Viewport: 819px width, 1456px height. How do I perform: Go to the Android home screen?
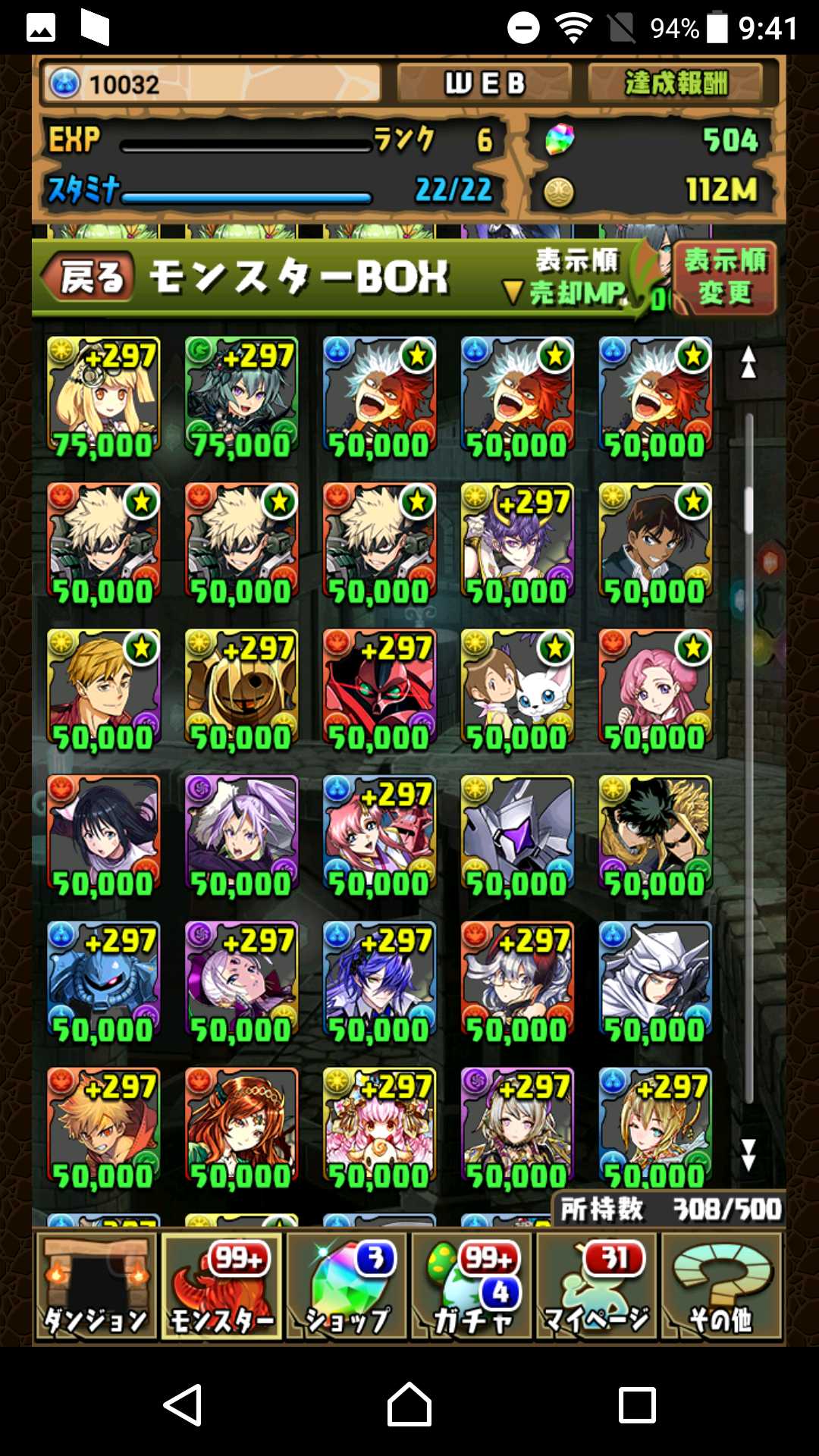click(x=409, y=1404)
